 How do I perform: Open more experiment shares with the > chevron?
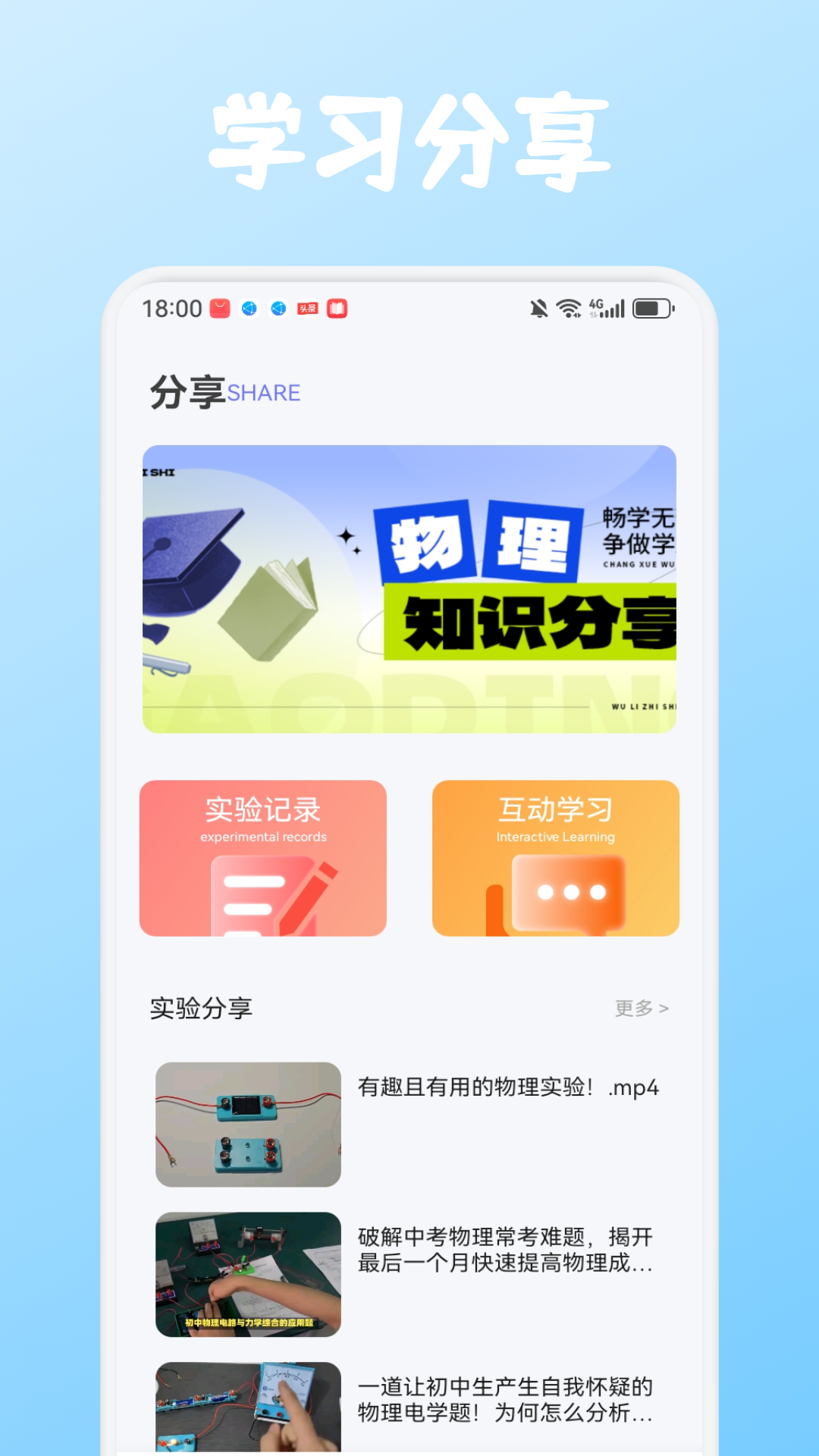pyautogui.click(x=664, y=1009)
